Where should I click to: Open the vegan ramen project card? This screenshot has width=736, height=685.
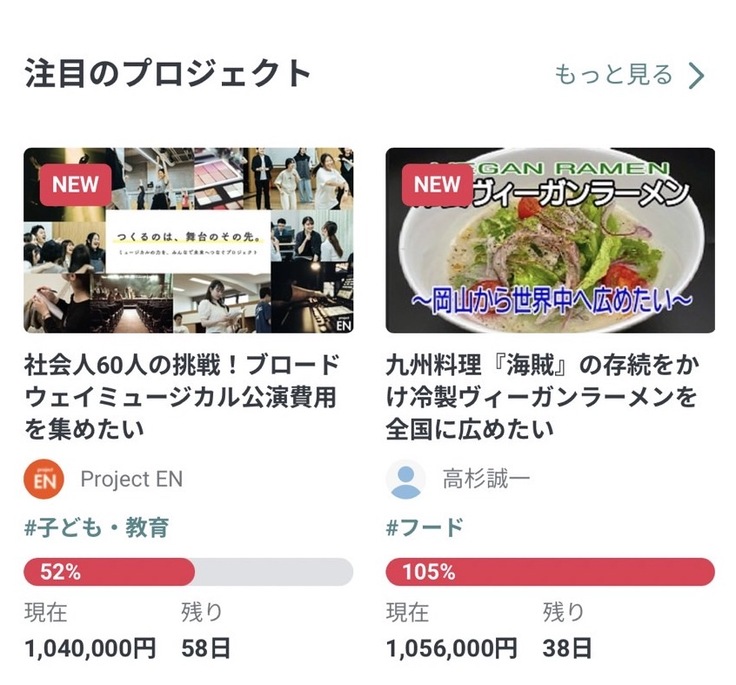(x=550, y=241)
